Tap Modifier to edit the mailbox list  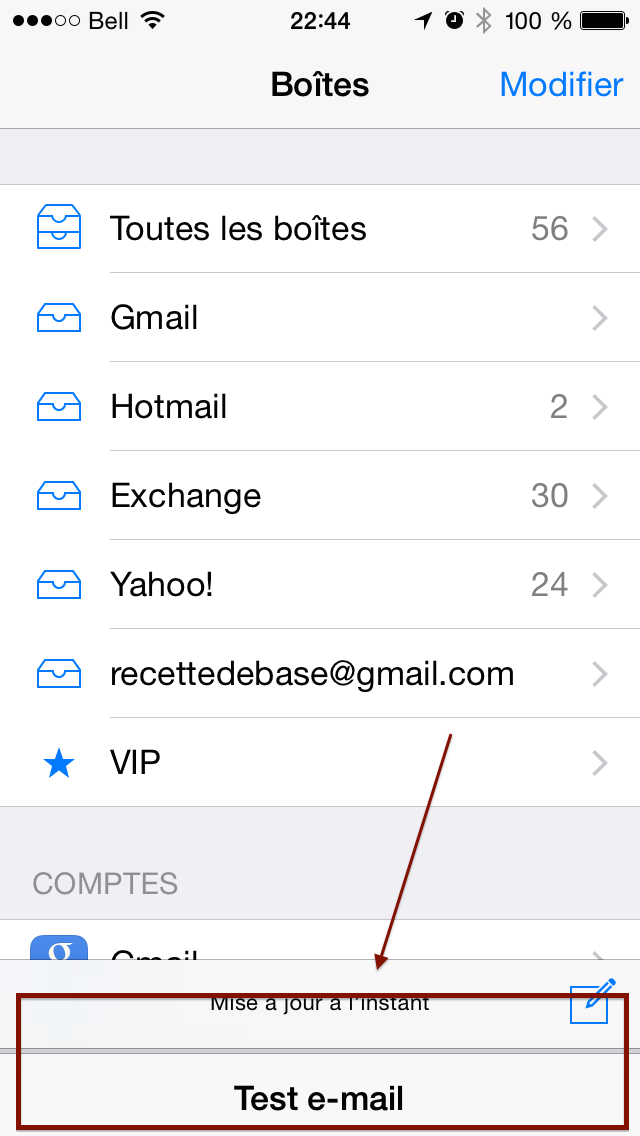[560, 85]
